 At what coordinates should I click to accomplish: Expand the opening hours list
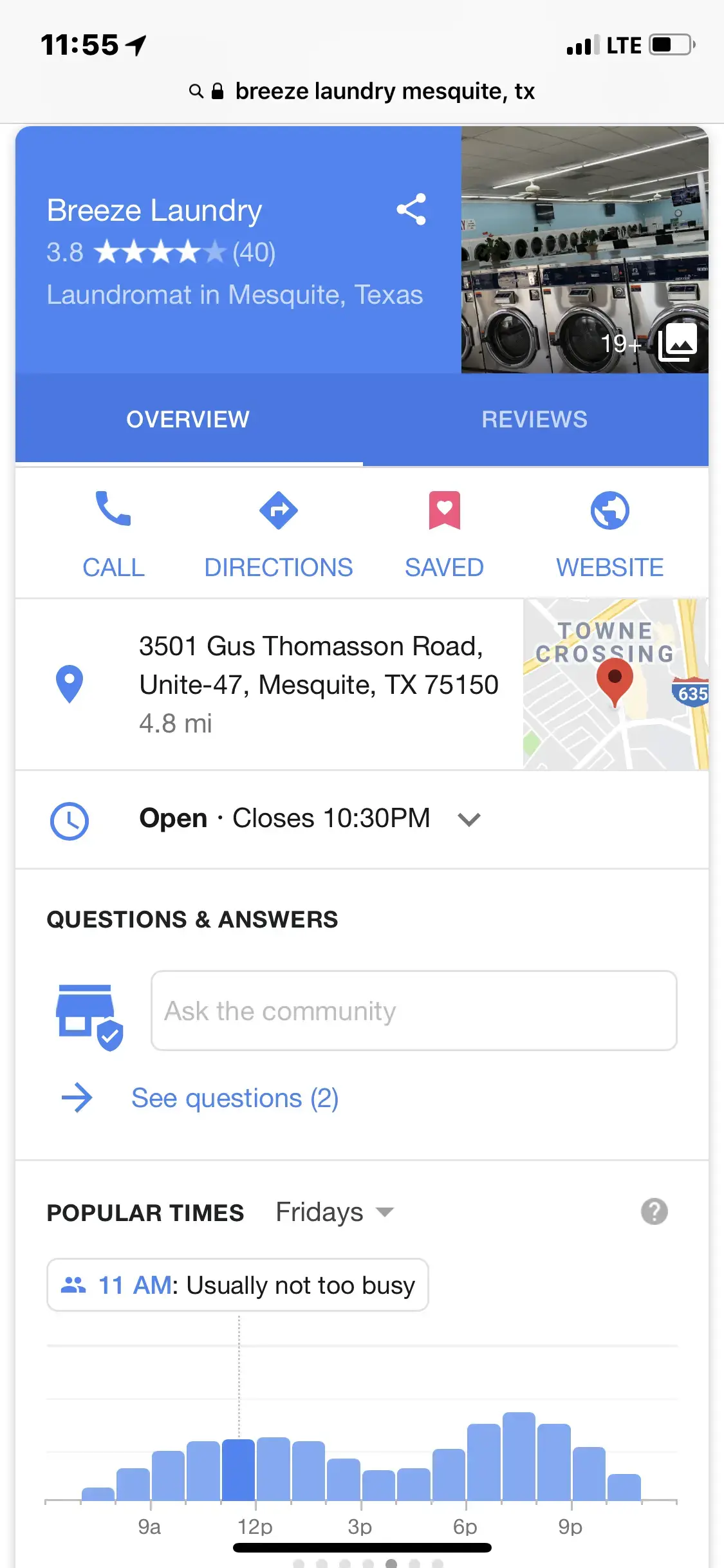[469, 819]
